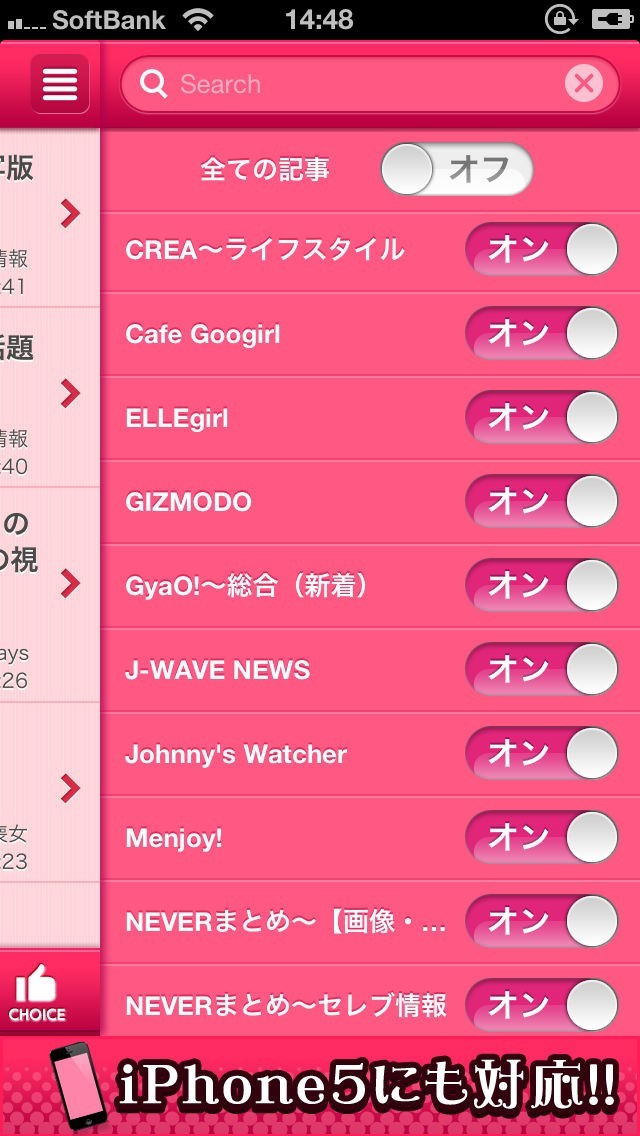
Task: Toggle the GIZMODO switch
Action: click(x=541, y=502)
